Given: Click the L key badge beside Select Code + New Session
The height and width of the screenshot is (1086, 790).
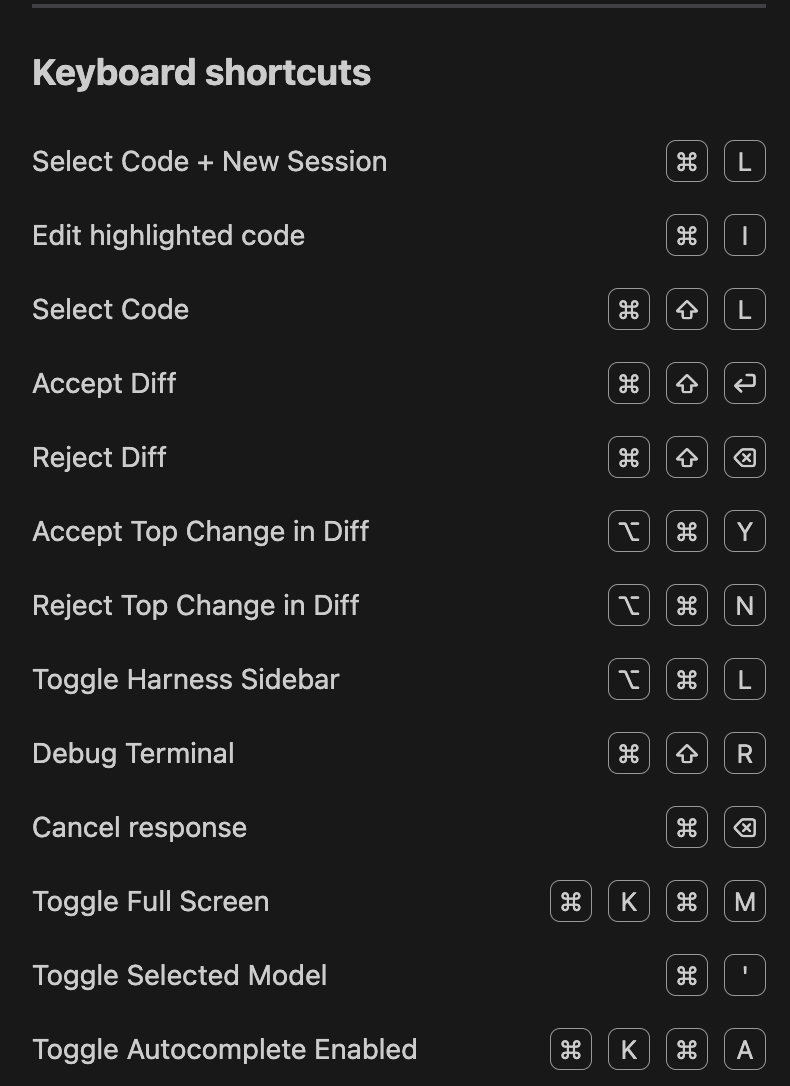Looking at the screenshot, I should [745, 161].
